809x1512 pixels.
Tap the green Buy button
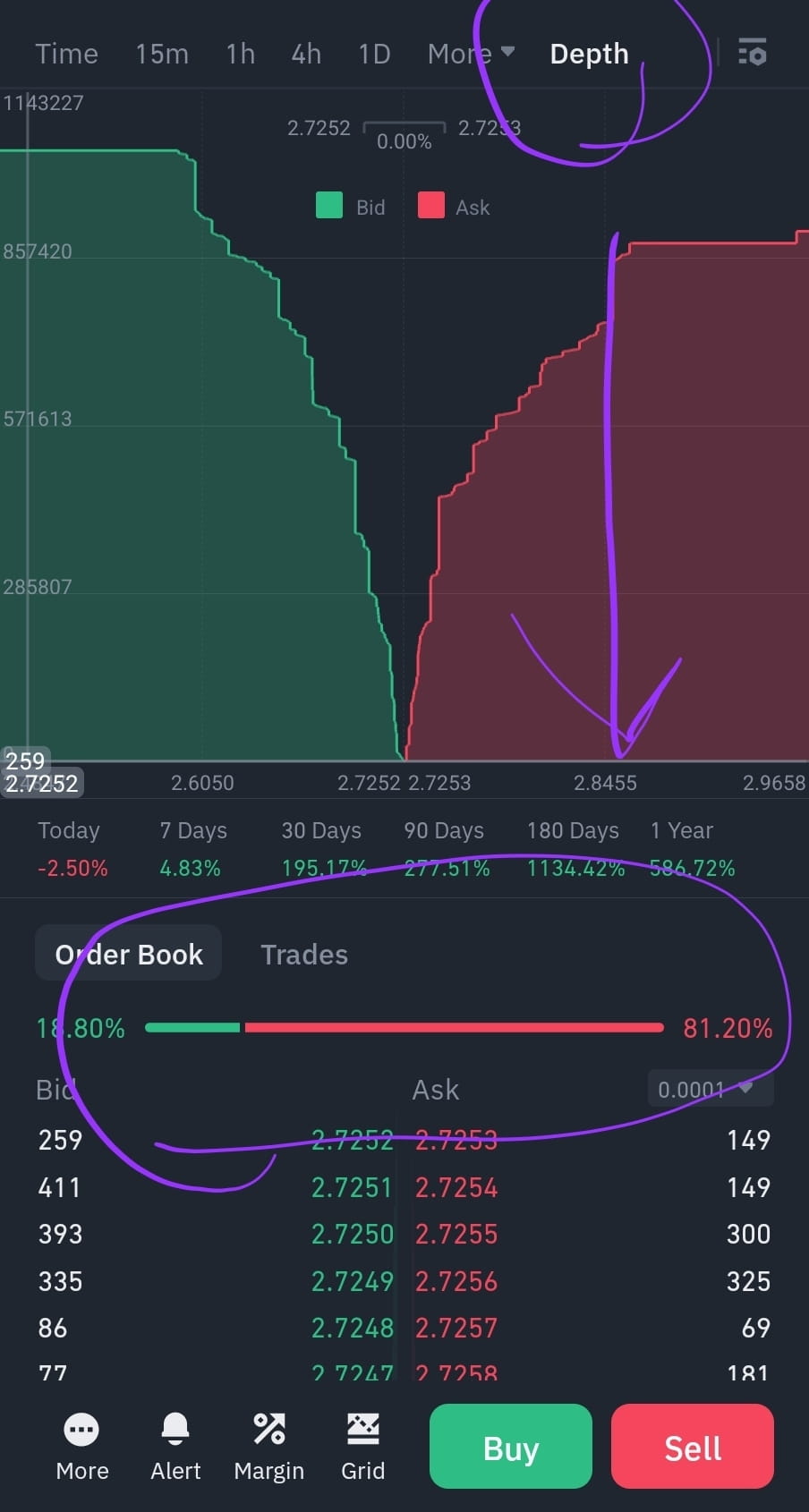tap(509, 1446)
